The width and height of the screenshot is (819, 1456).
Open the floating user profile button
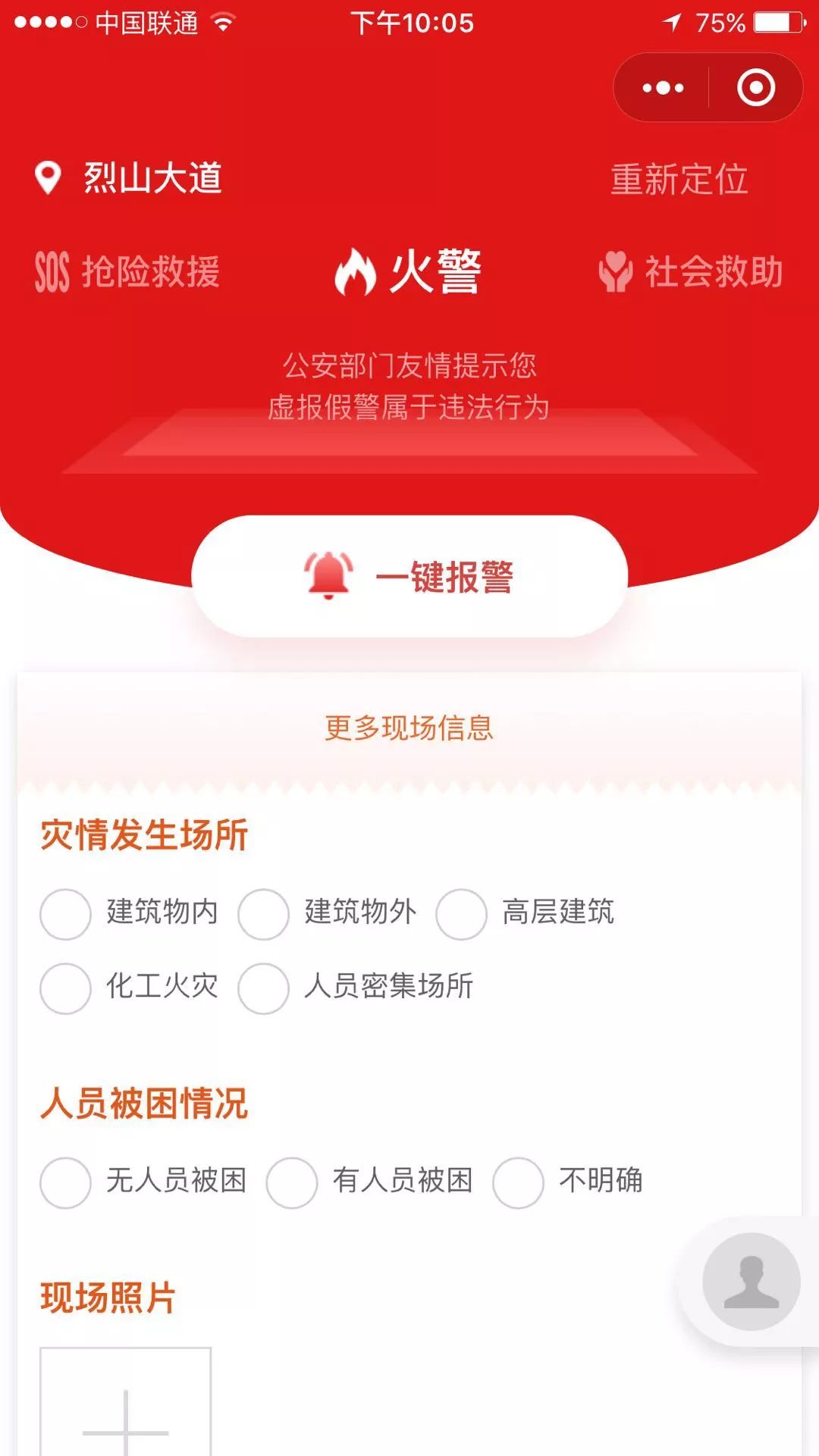pyautogui.click(x=751, y=1281)
